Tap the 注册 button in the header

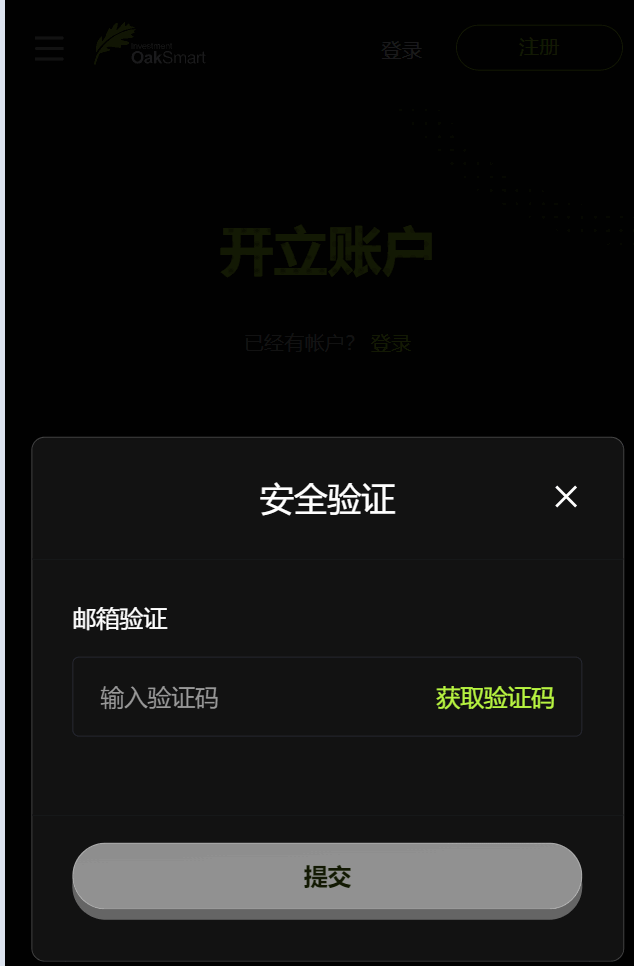539,48
